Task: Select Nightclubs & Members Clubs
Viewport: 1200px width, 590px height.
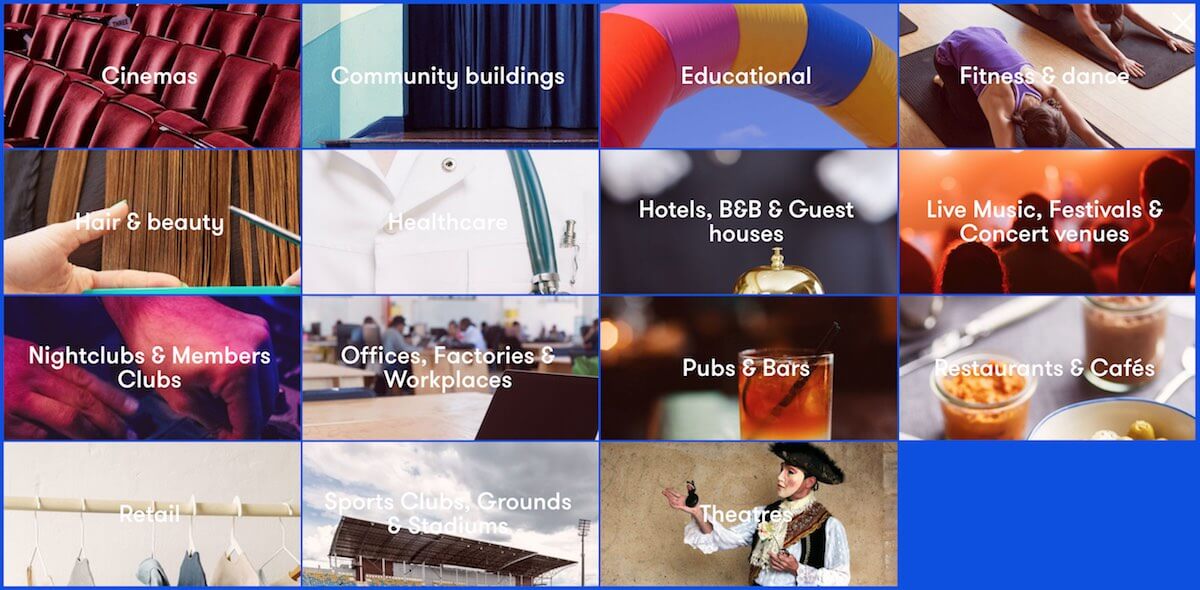Action: point(150,368)
